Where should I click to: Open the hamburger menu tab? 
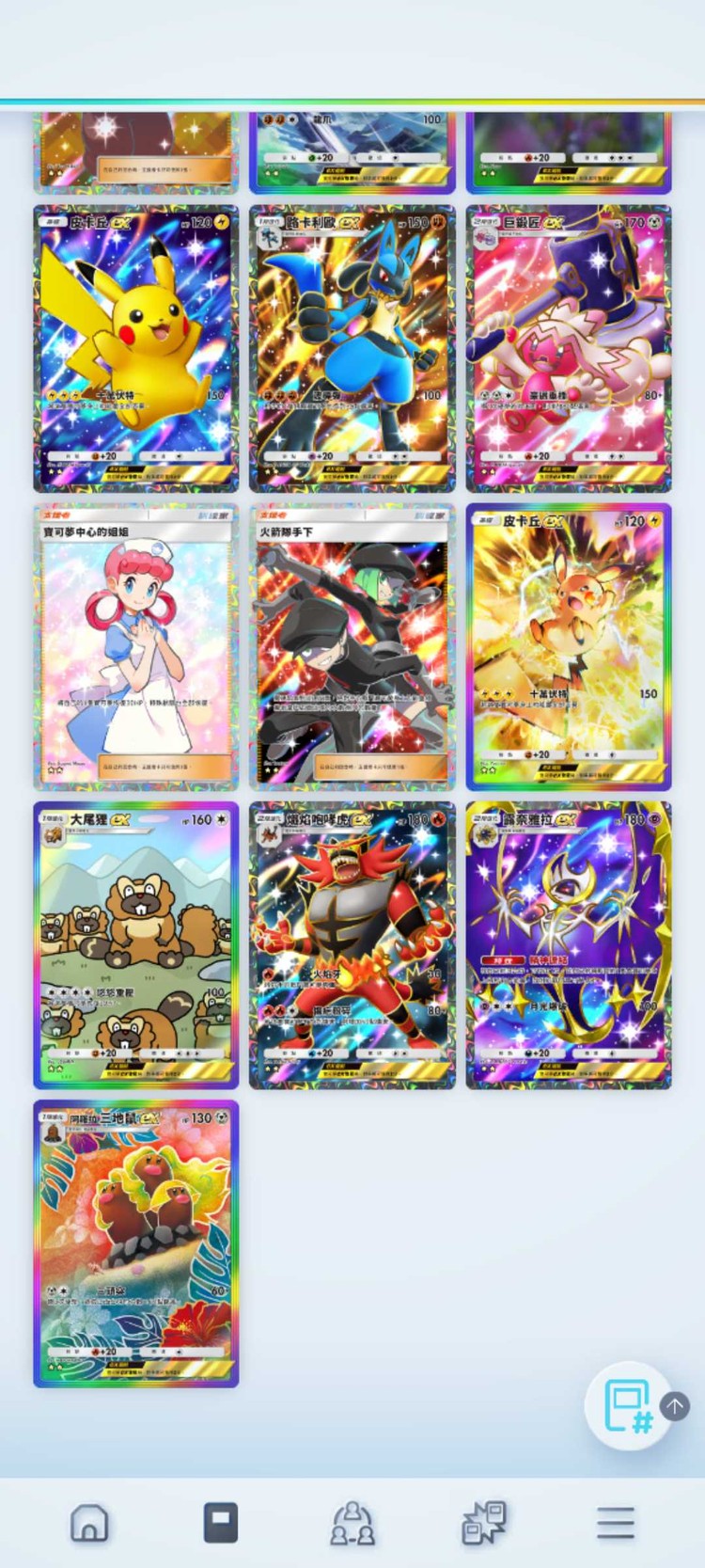click(616, 1522)
